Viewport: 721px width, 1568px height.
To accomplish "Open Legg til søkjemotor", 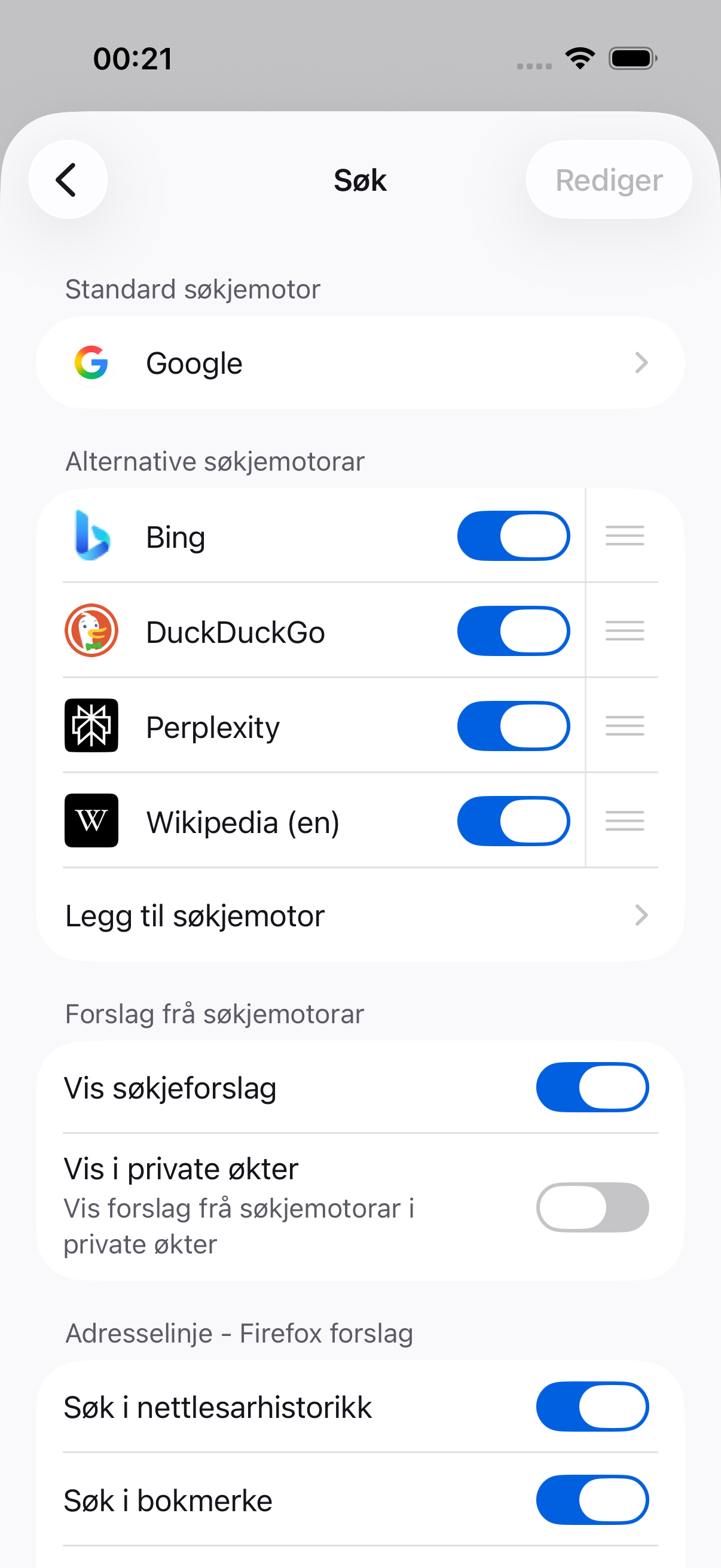I will (360, 915).
